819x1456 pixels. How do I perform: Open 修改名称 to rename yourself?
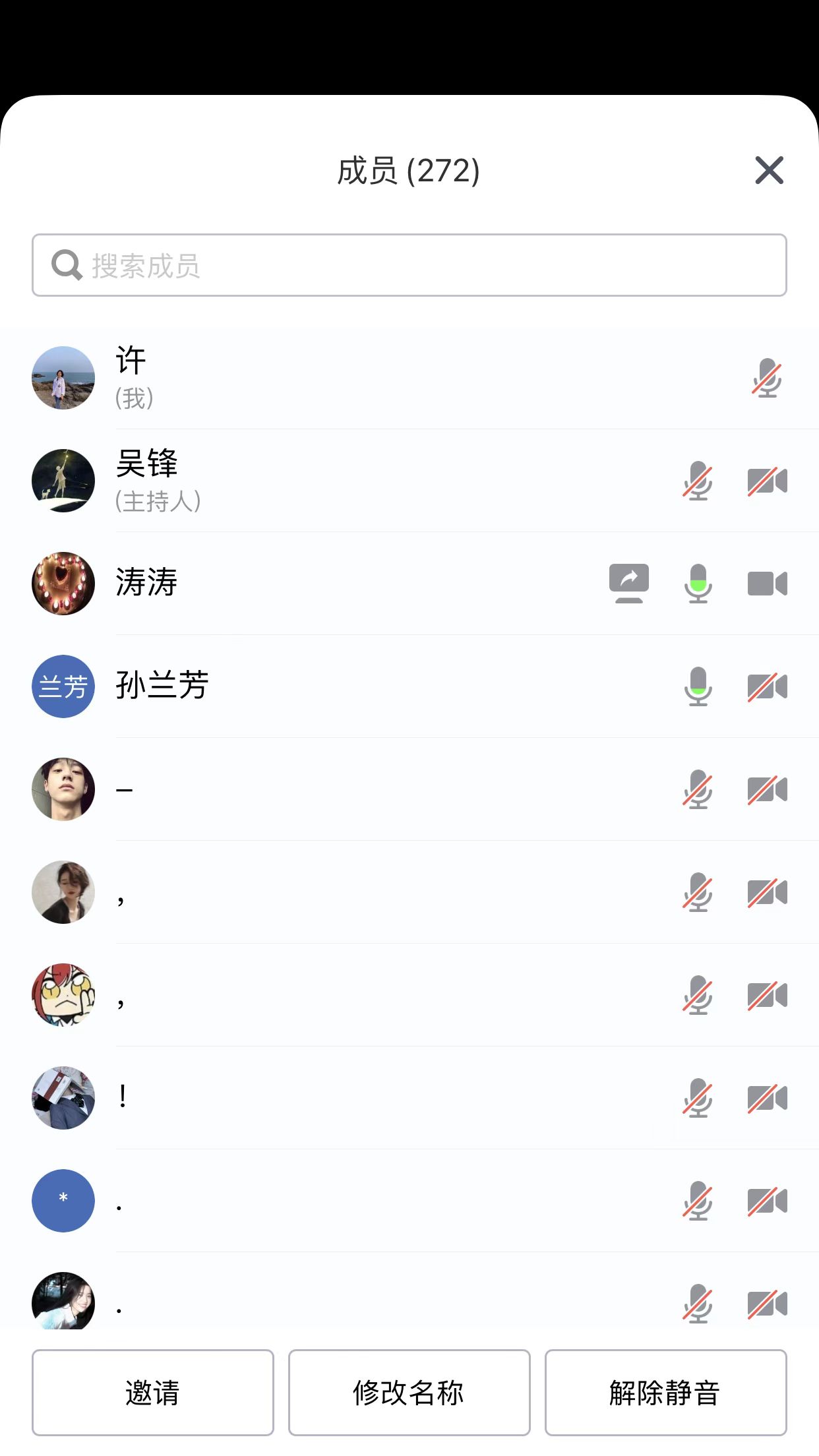pyautogui.click(x=409, y=1393)
